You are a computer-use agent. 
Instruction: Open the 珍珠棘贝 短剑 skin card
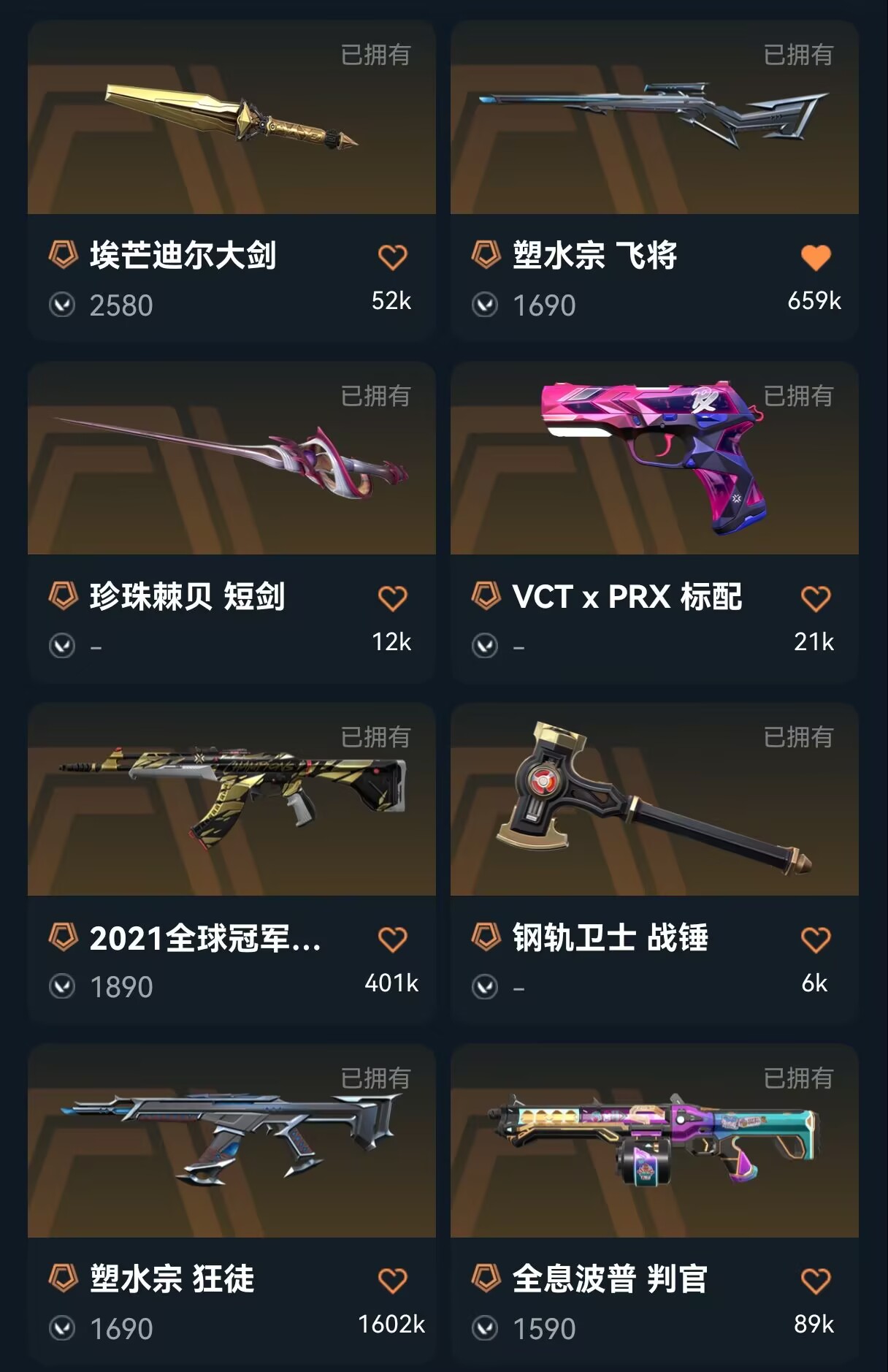click(231, 460)
